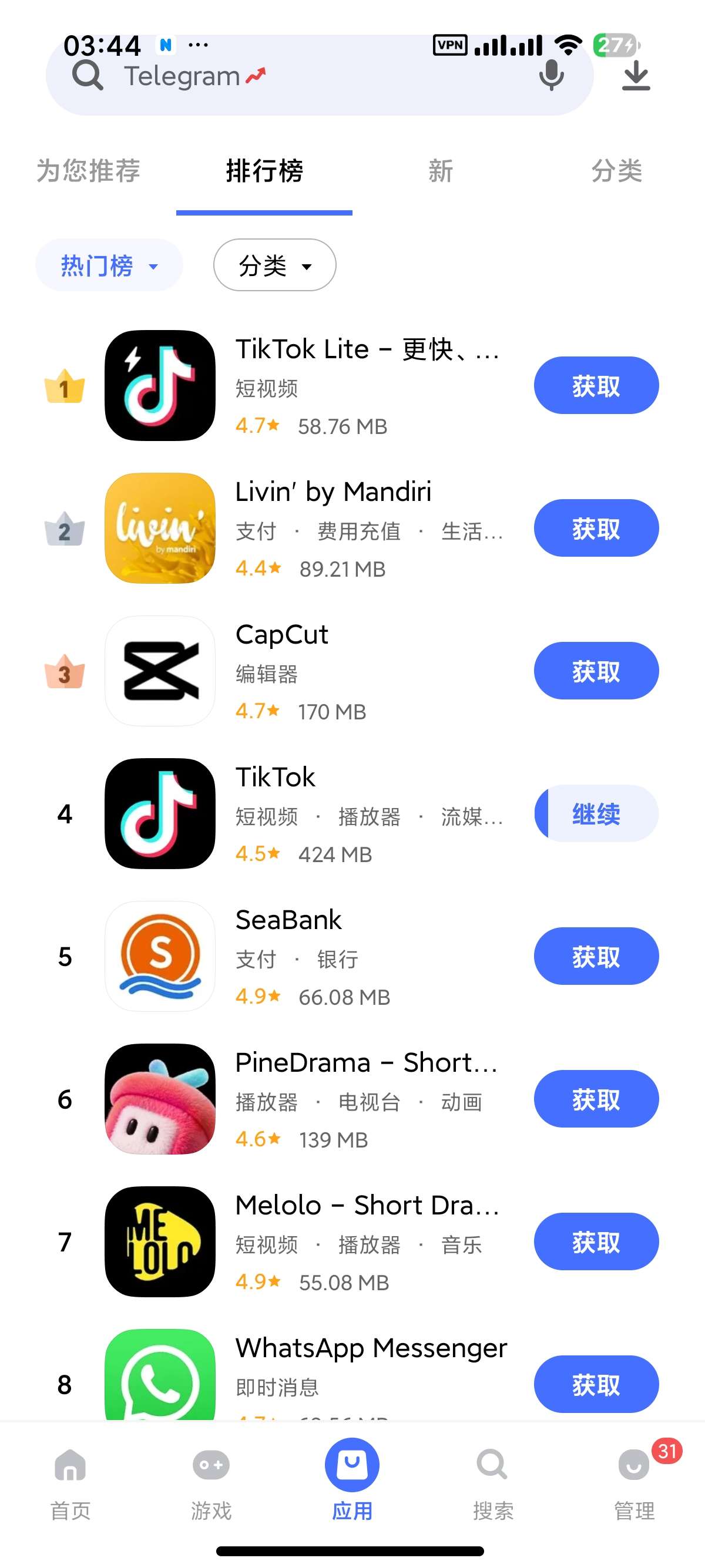Image resolution: width=705 pixels, height=1568 pixels.
Task: Tap 继续 for TikTok download
Action: pyautogui.click(x=596, y=813)
